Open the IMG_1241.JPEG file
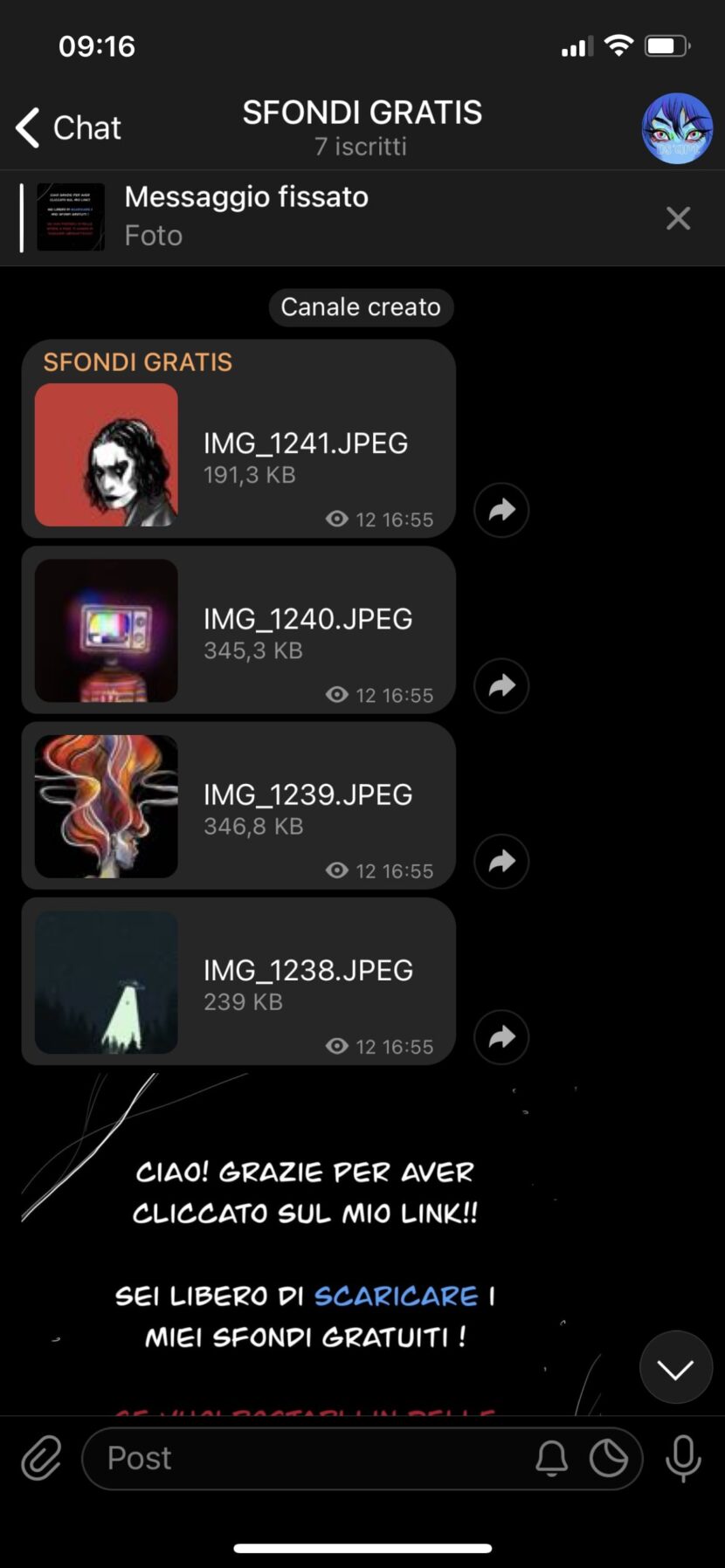The height and width of the screenshot is (1568, 725). [107, 455]
